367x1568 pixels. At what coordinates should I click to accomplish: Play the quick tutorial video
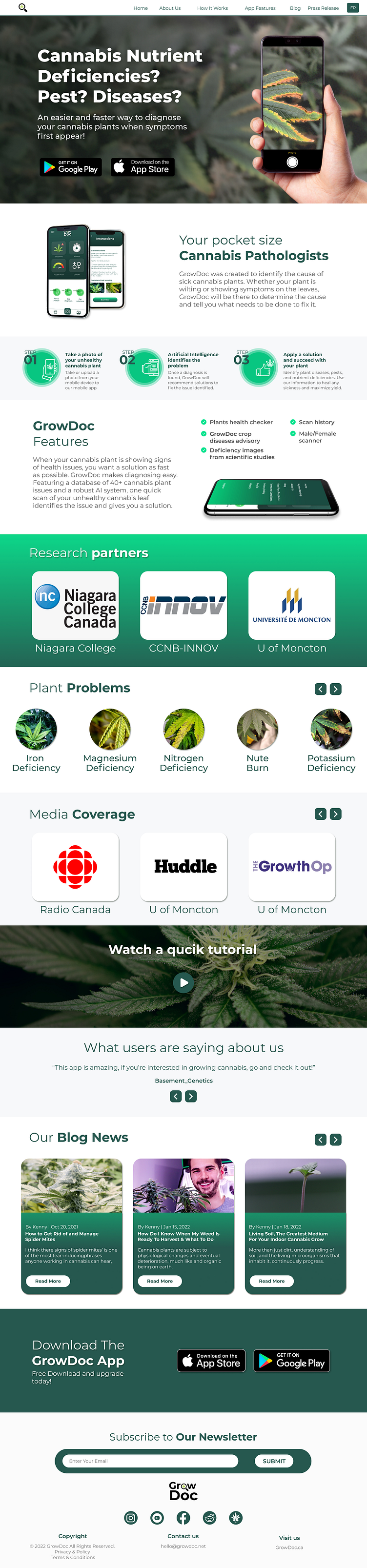pos(183,982)
